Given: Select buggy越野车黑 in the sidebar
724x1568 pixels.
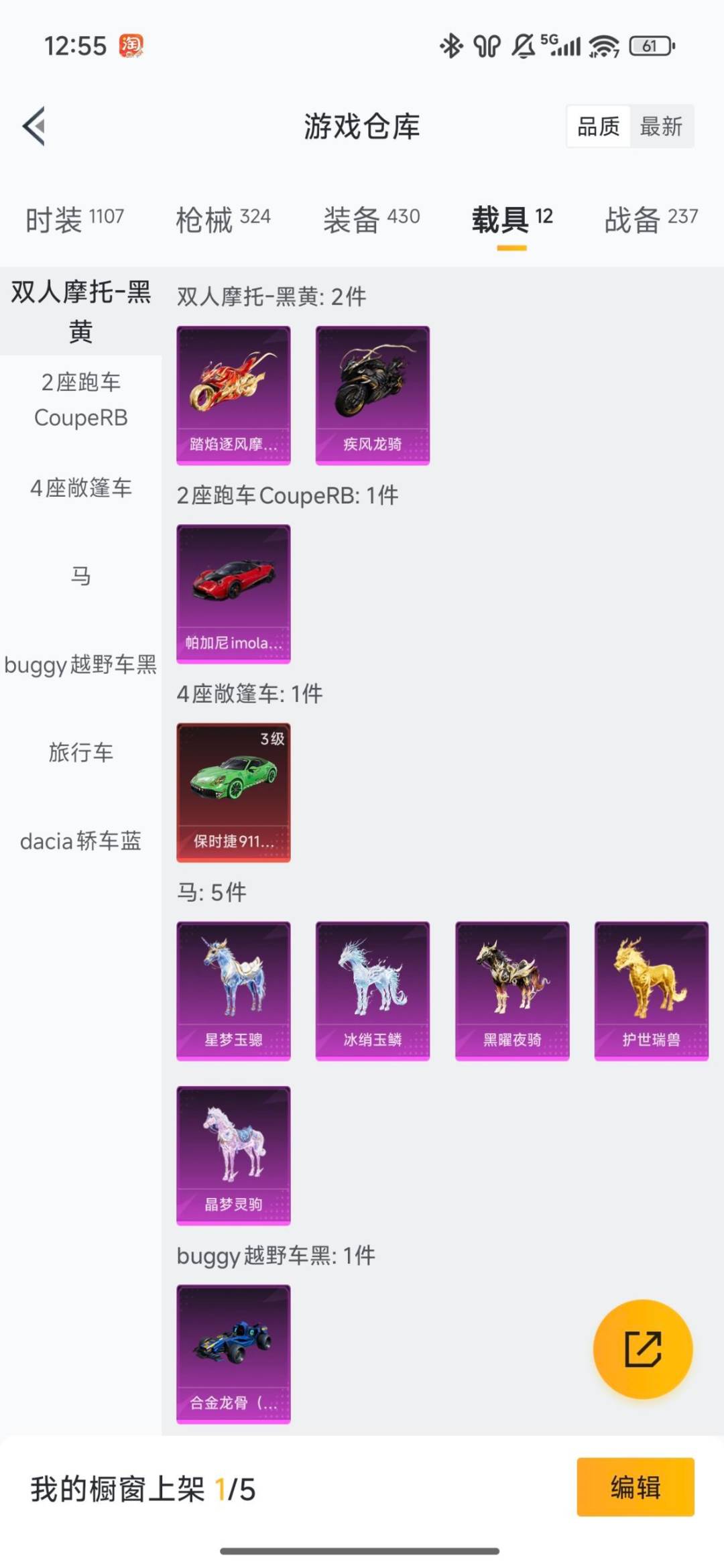Looking at the screenshot, I should pyautogui.click(x=80, y=666).
